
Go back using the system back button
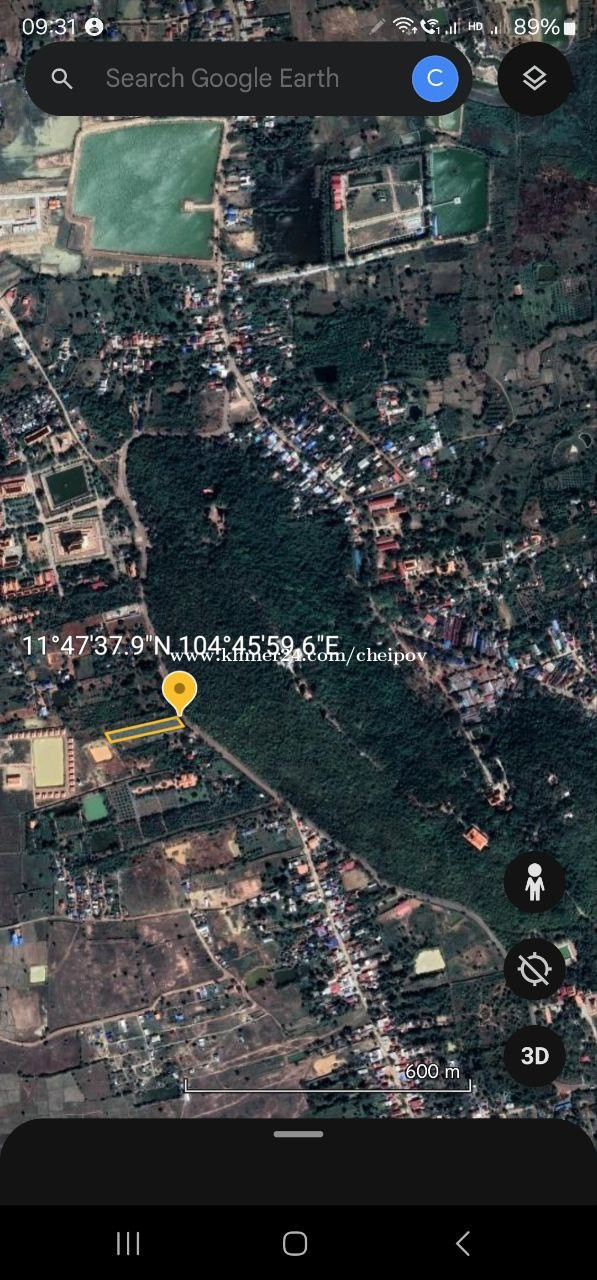(463, 1243)
